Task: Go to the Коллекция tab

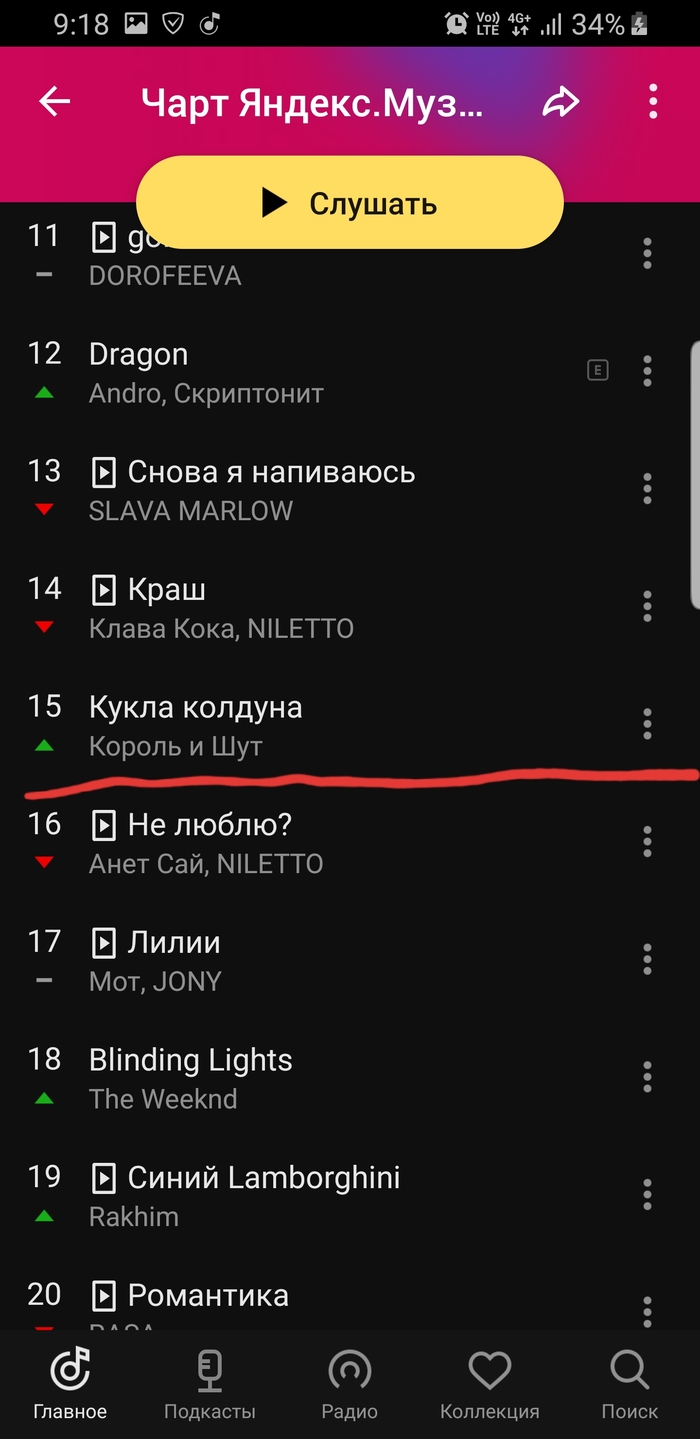Action: (x=489, y=1385)
